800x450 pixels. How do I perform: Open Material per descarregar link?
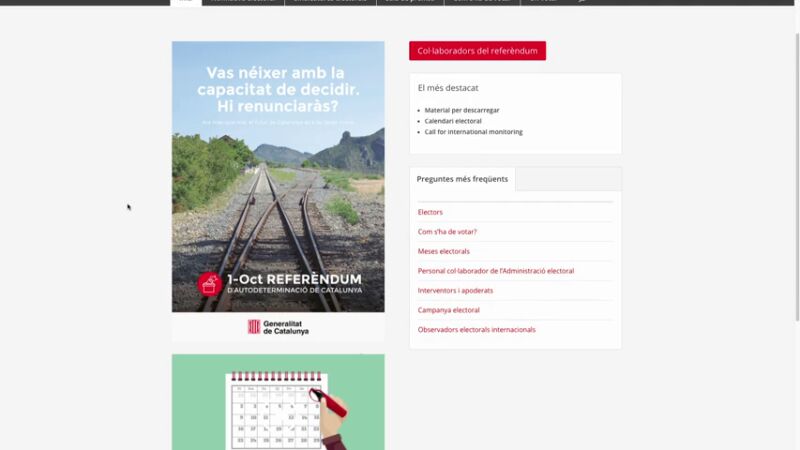coord(461,110)
